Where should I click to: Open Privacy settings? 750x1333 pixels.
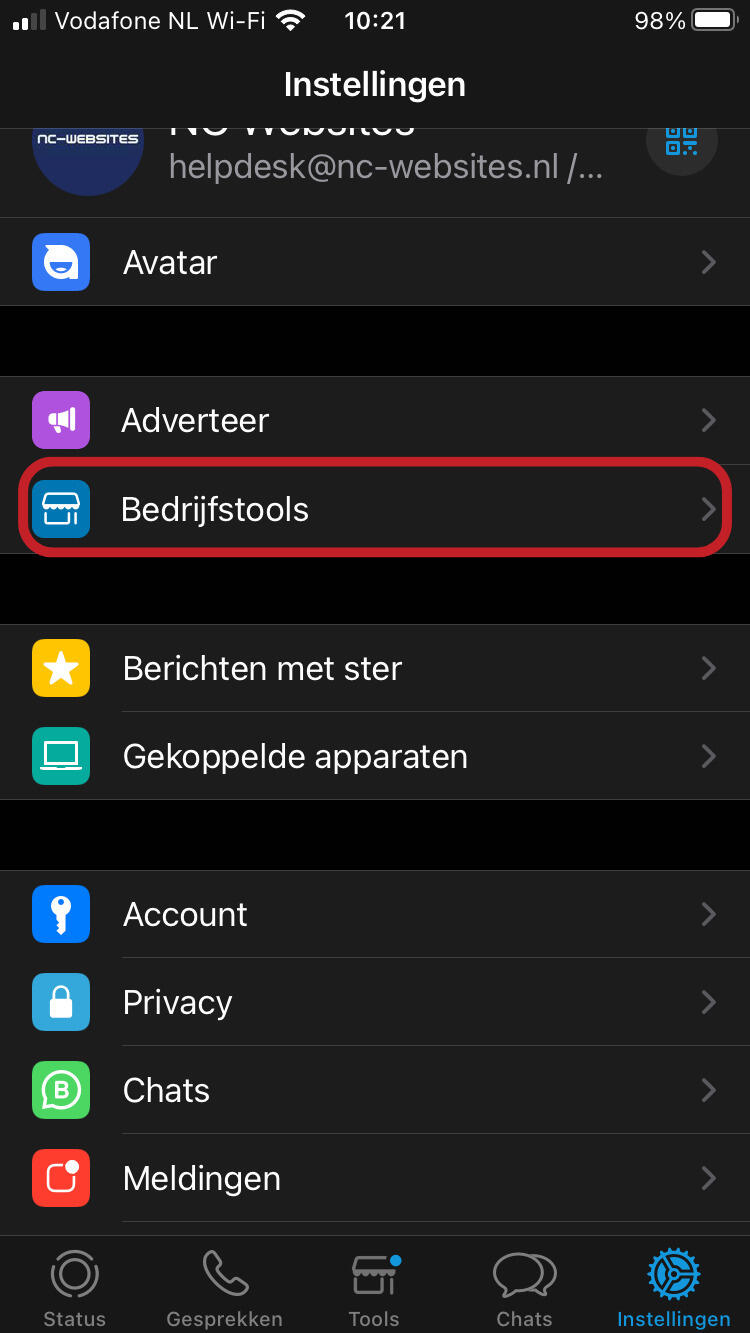(375, 1002)
